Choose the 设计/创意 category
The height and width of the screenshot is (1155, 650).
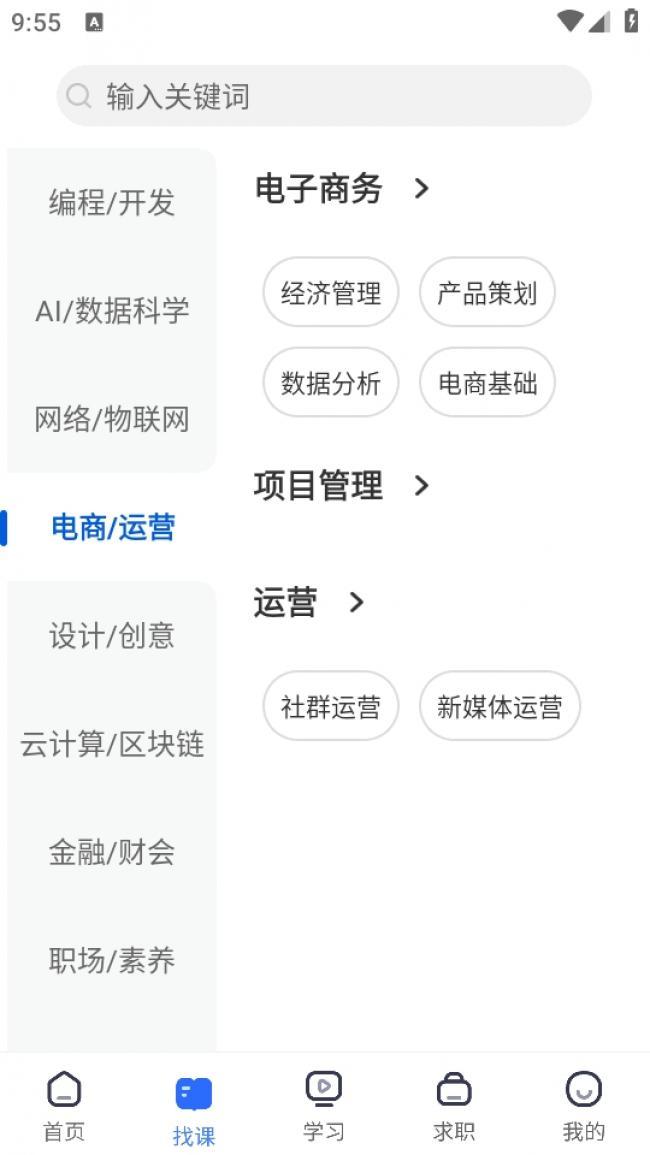pos(112,636)
